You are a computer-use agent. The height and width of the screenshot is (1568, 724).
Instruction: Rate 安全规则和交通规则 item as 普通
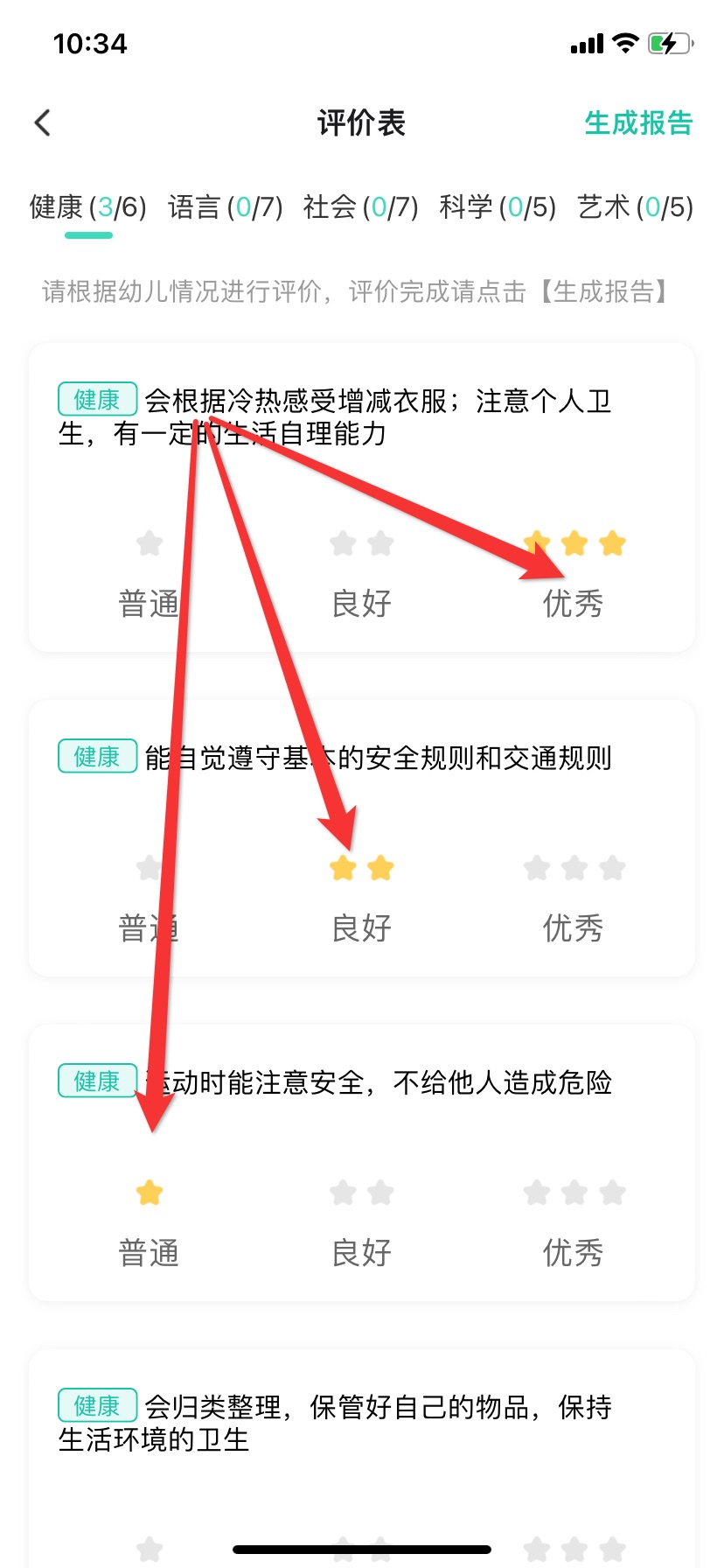point(150,898)
